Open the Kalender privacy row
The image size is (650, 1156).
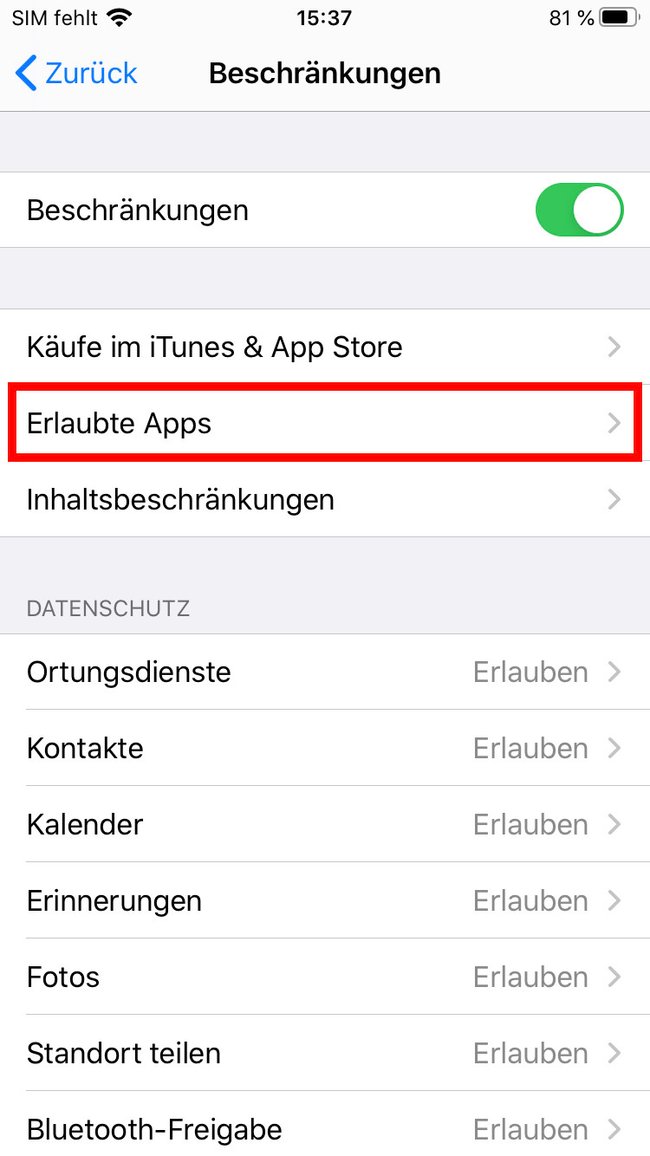(325, 824)
